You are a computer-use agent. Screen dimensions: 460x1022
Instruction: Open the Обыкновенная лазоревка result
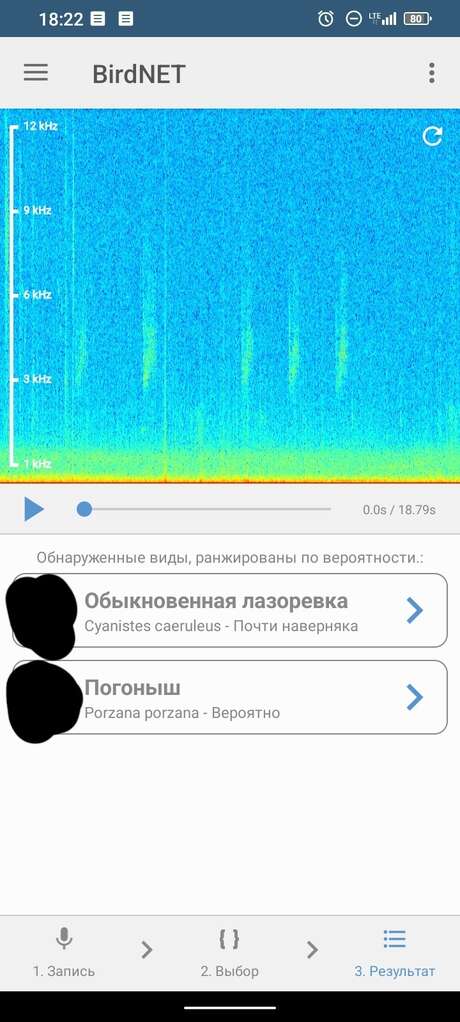230,611
